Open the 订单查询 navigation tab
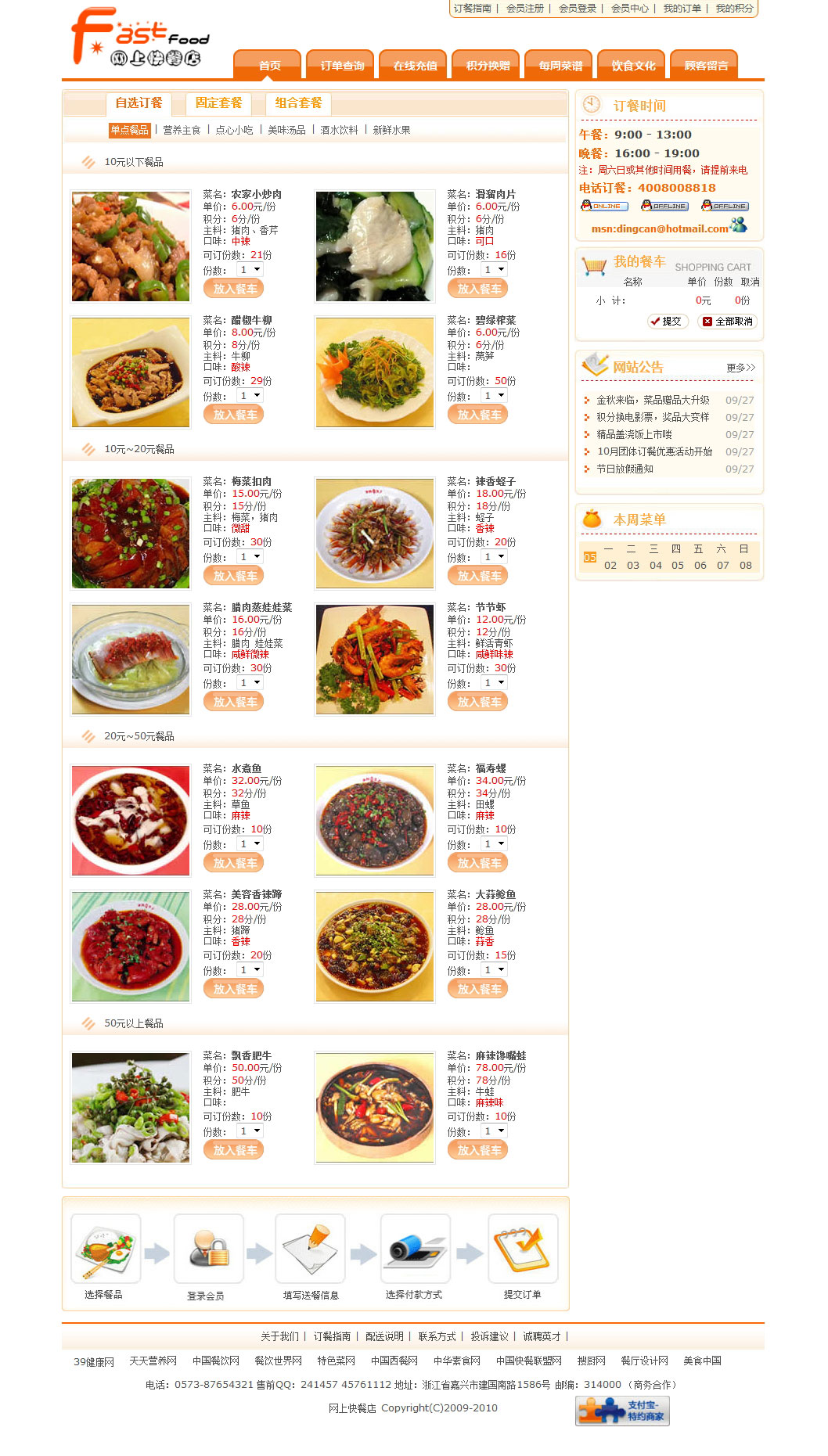The image size is (828, 1456). coord(342,66)
